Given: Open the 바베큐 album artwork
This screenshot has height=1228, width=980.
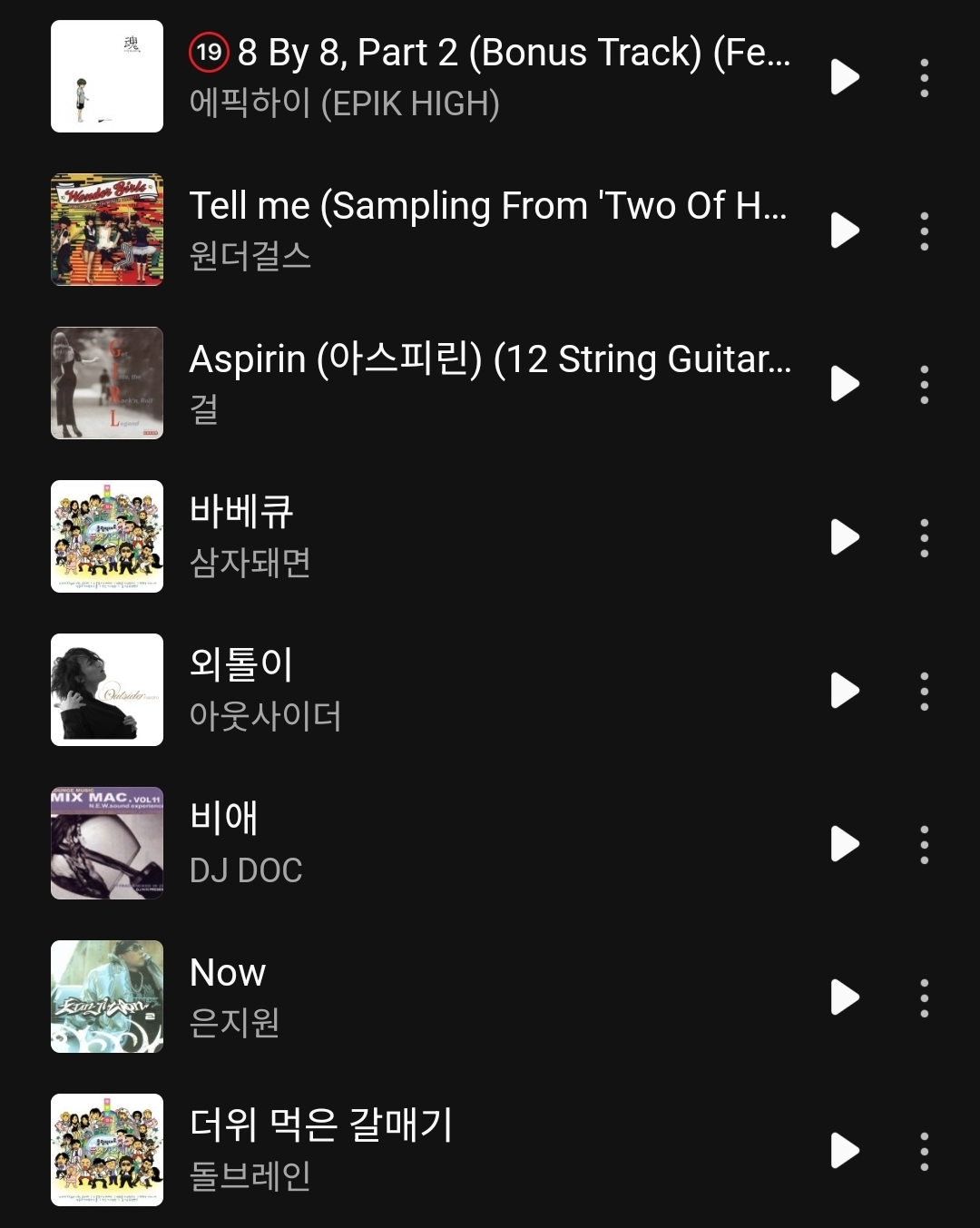Looking at the screenshot, I should coord(107,536).
